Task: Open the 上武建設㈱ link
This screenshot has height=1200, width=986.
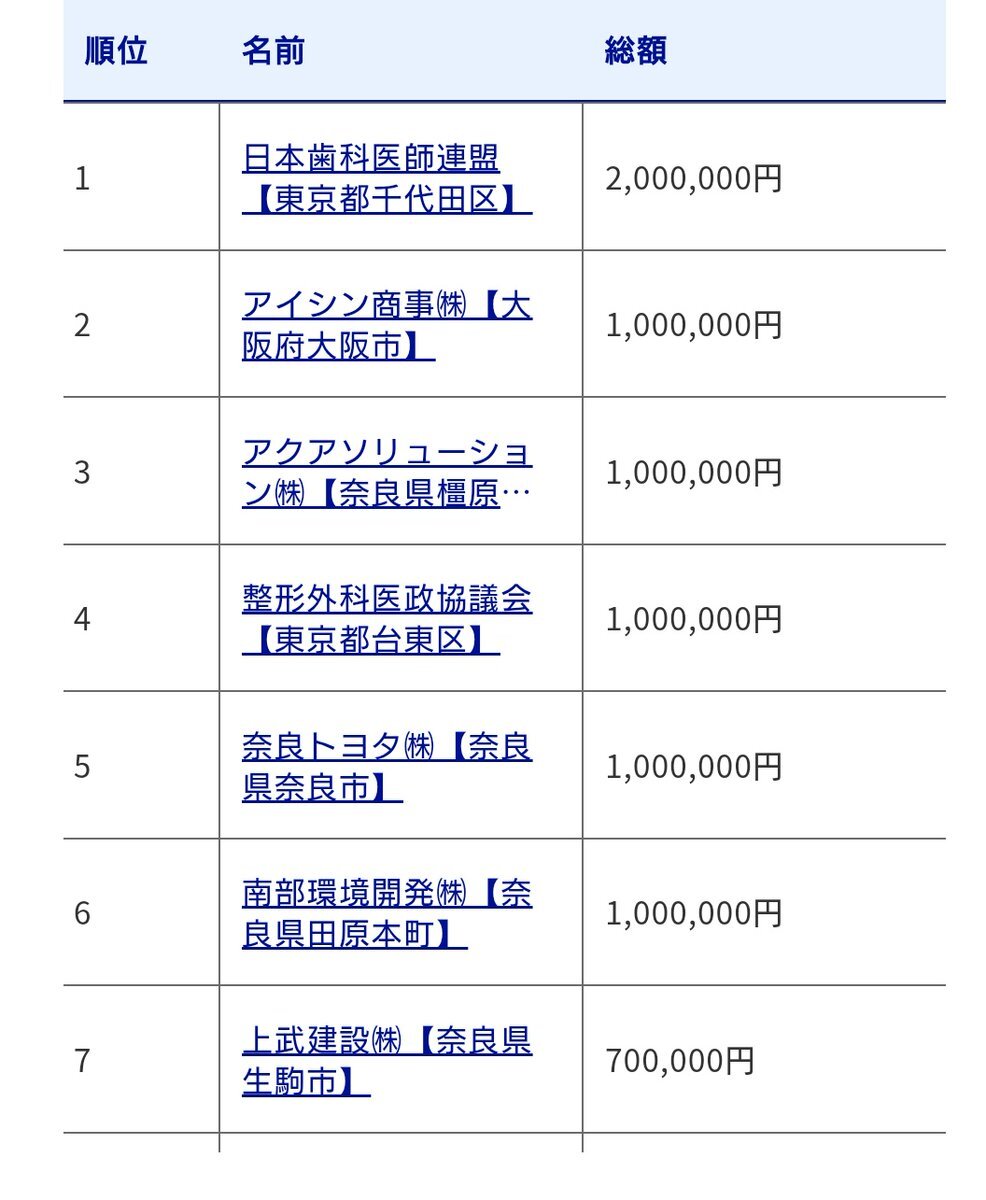Action: tap(320, 1042)
